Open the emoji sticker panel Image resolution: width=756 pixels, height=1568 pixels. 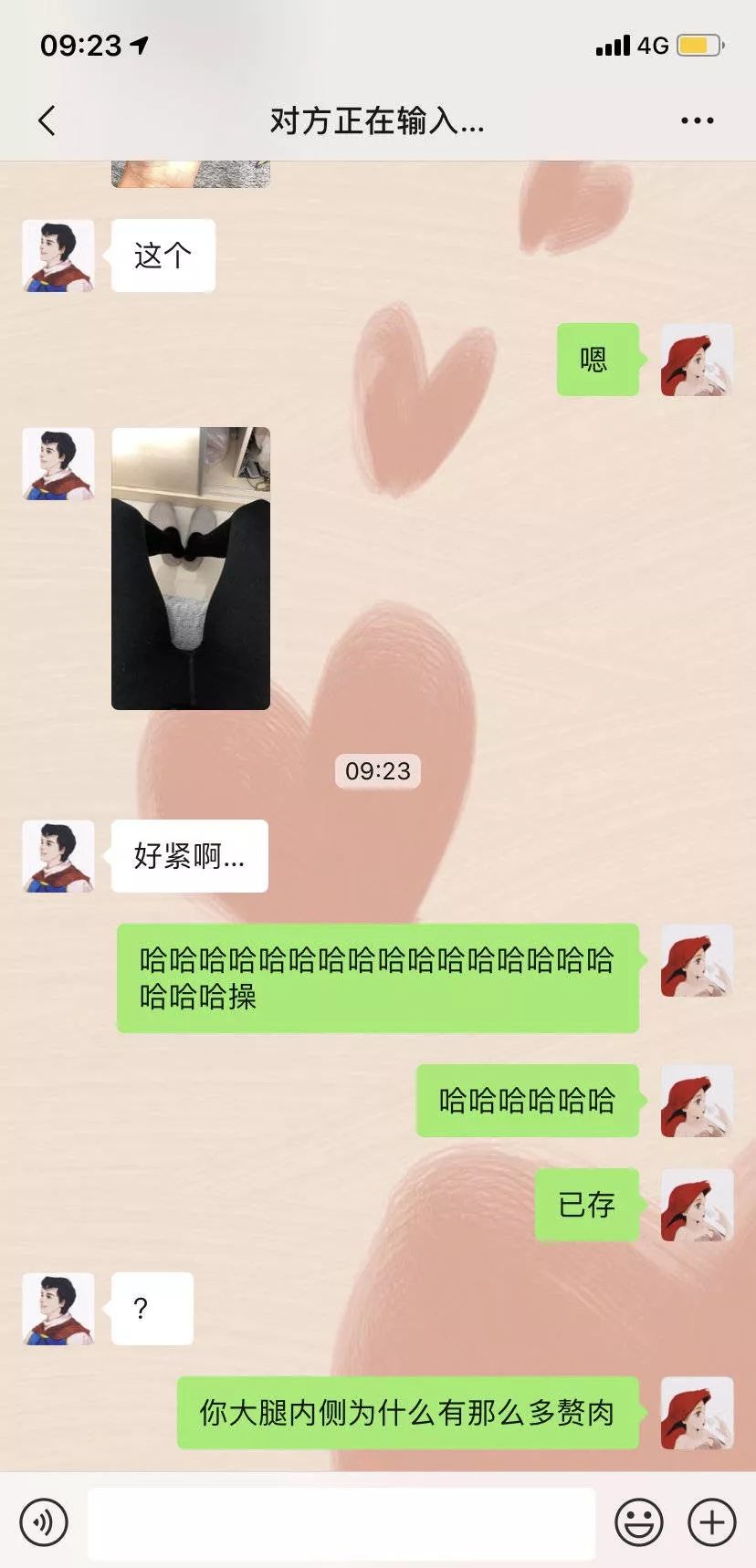coord(638,1521)
